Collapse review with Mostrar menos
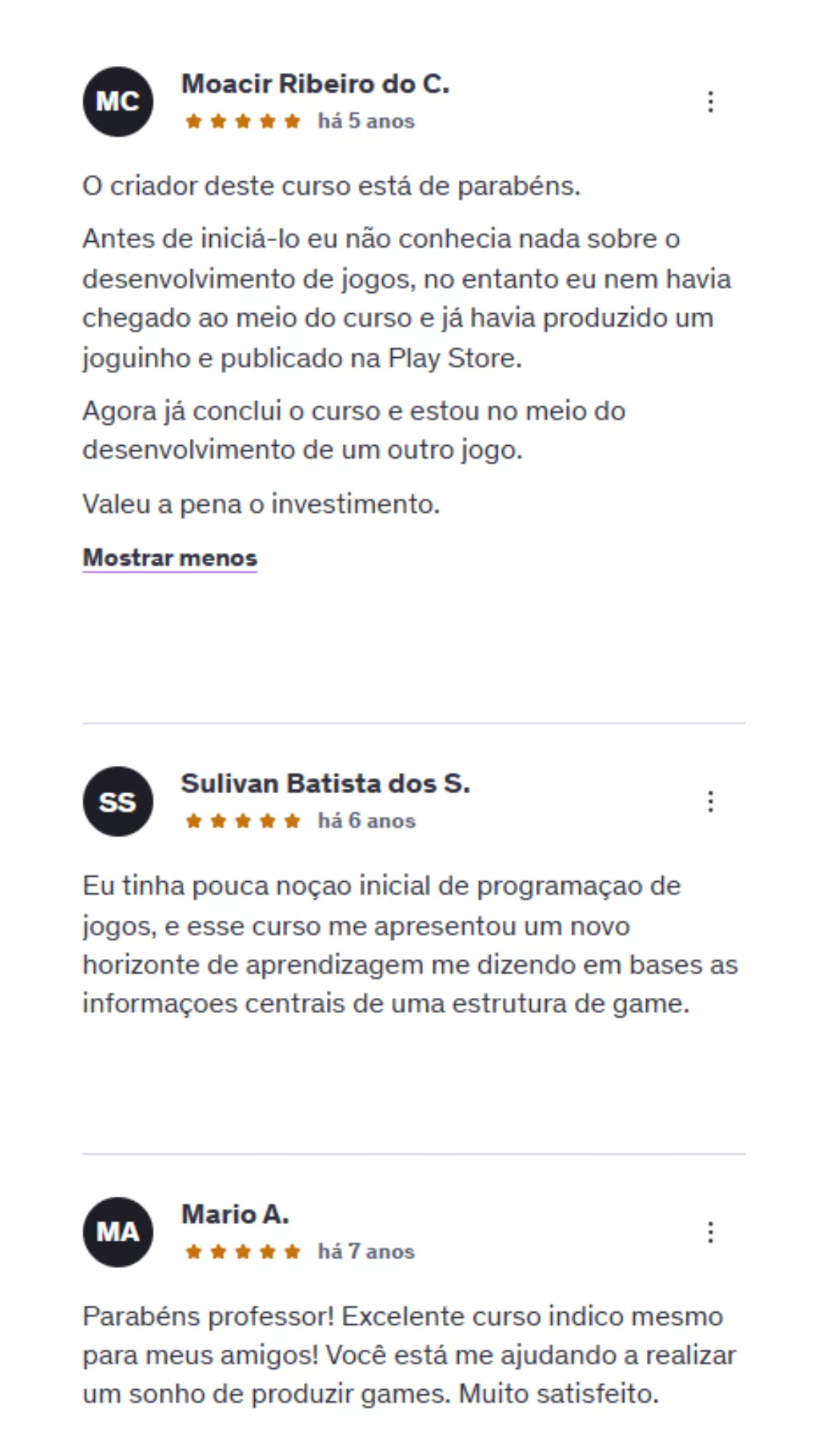Screen dimensions: 819x1456 pyautogui.click(x=170, y=557)
